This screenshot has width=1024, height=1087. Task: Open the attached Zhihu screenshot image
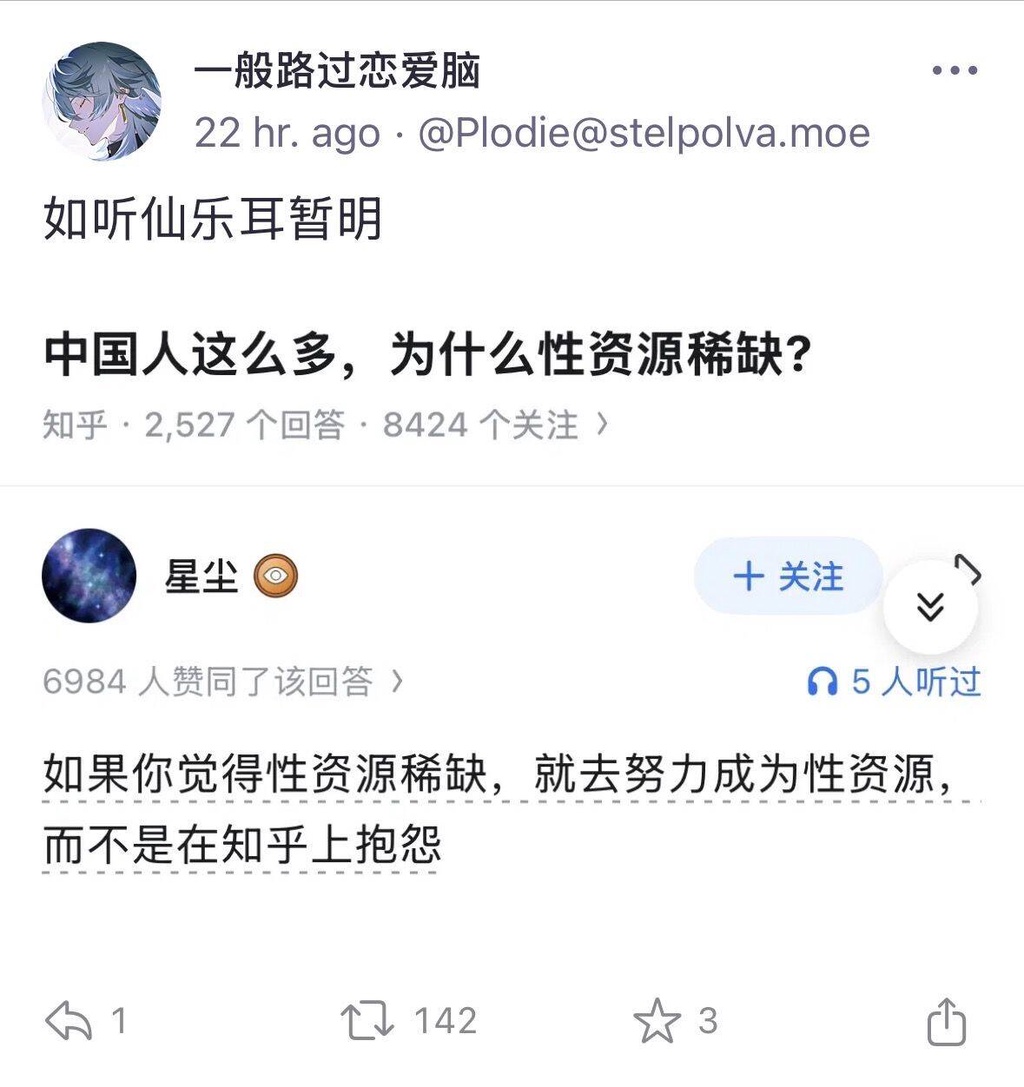pyautogui.click(x=512, y=640)
